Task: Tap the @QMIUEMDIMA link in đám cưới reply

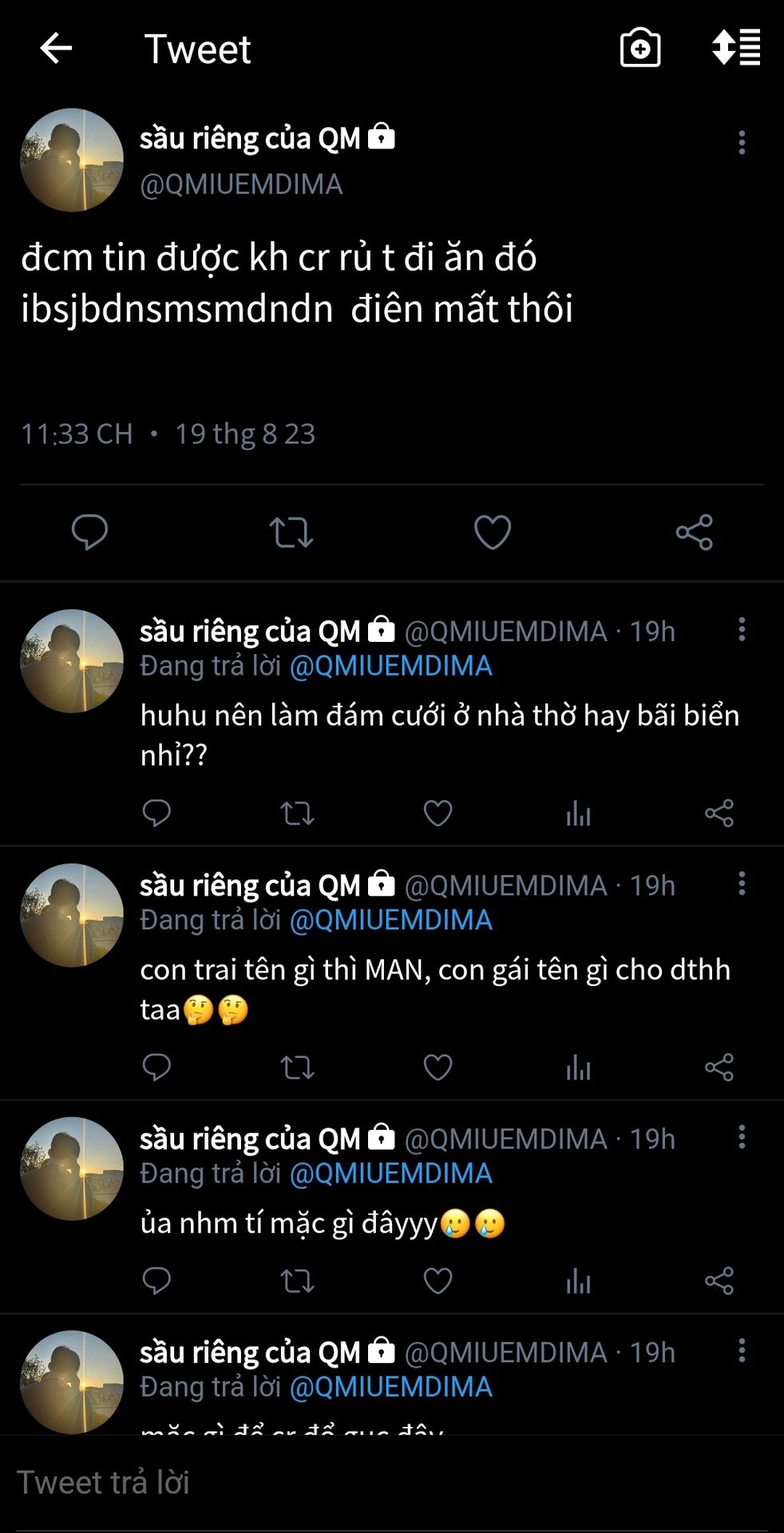Action: [x=390, y=666]
